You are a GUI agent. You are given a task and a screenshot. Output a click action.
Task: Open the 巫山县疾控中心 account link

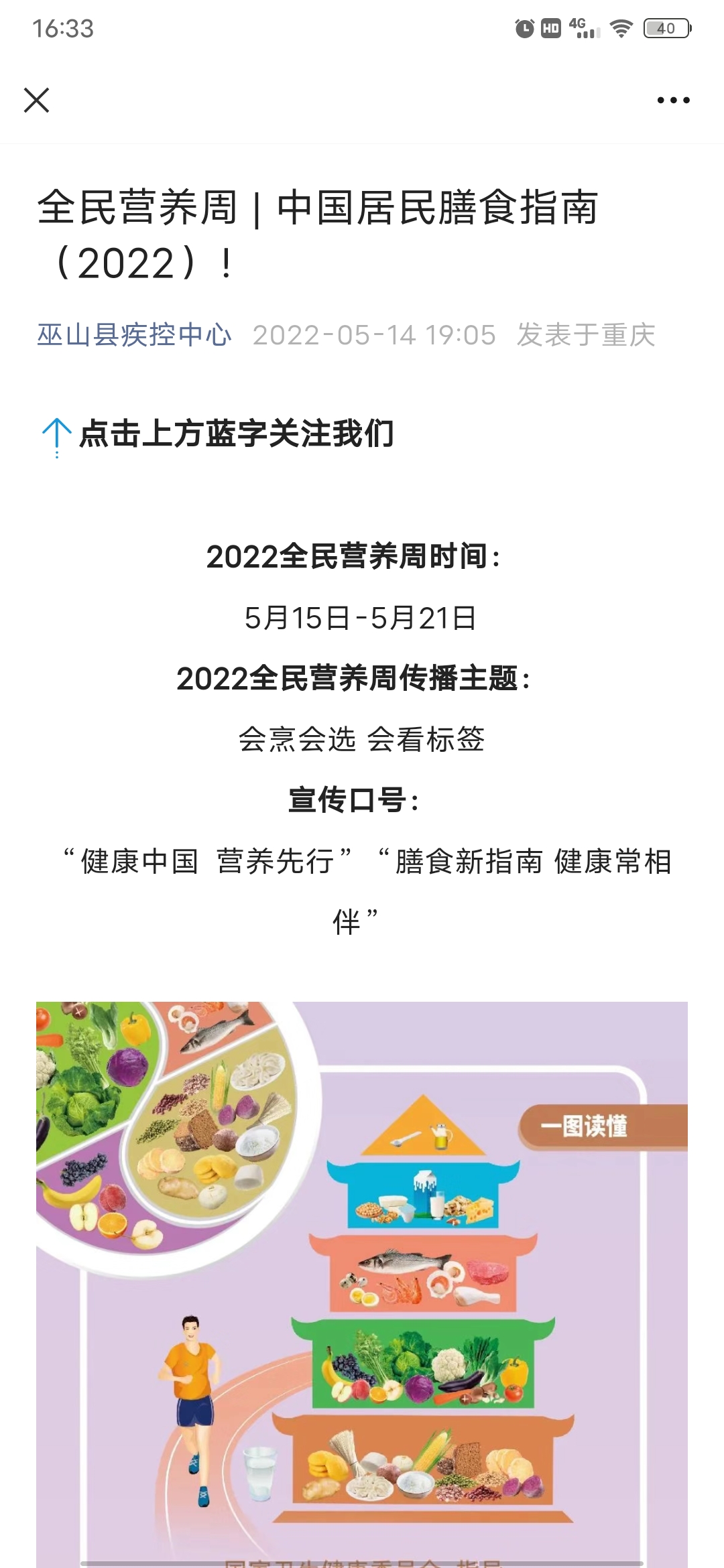click(134, 335)
